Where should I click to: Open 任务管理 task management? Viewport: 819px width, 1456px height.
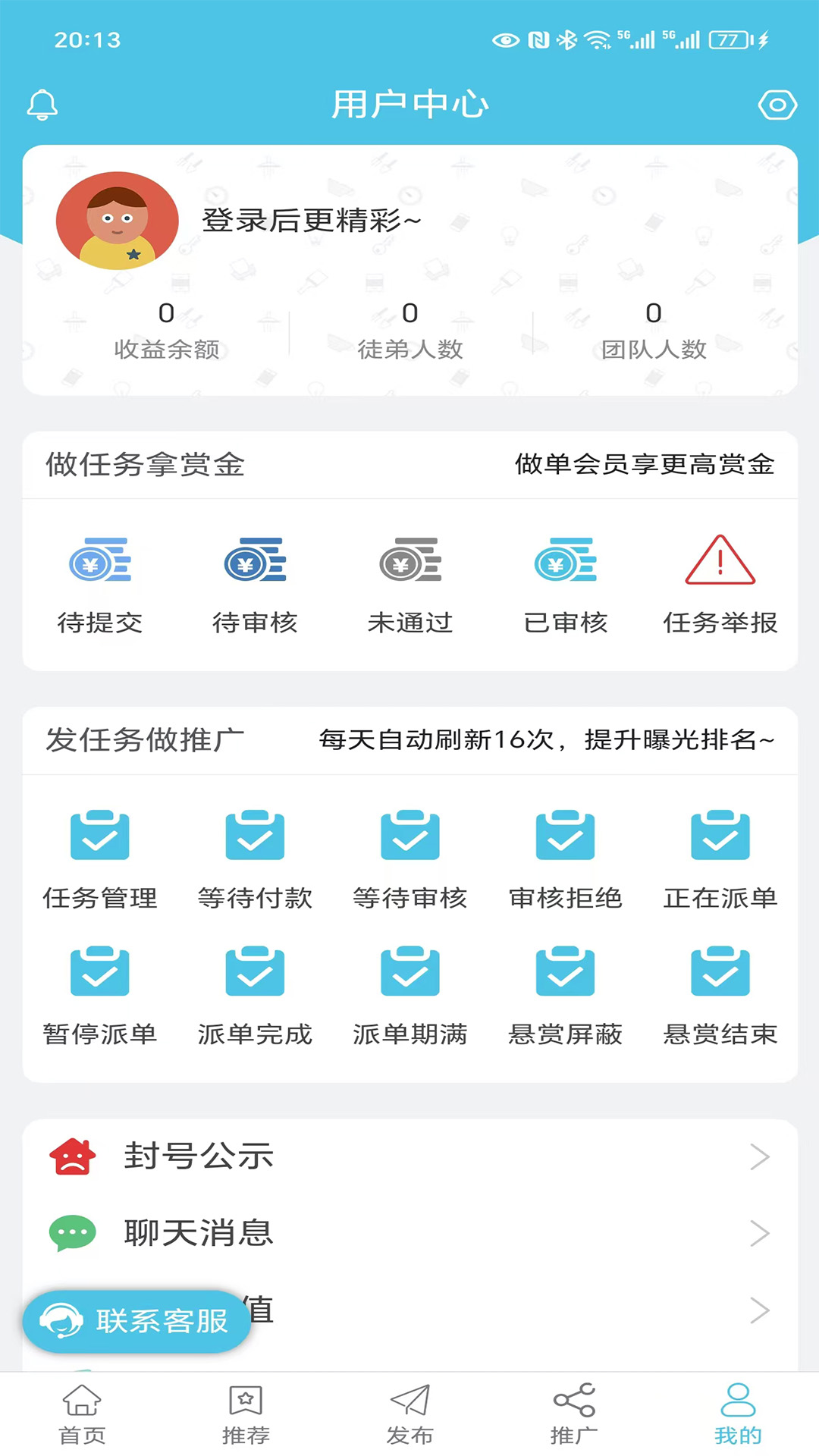point(99,857)
